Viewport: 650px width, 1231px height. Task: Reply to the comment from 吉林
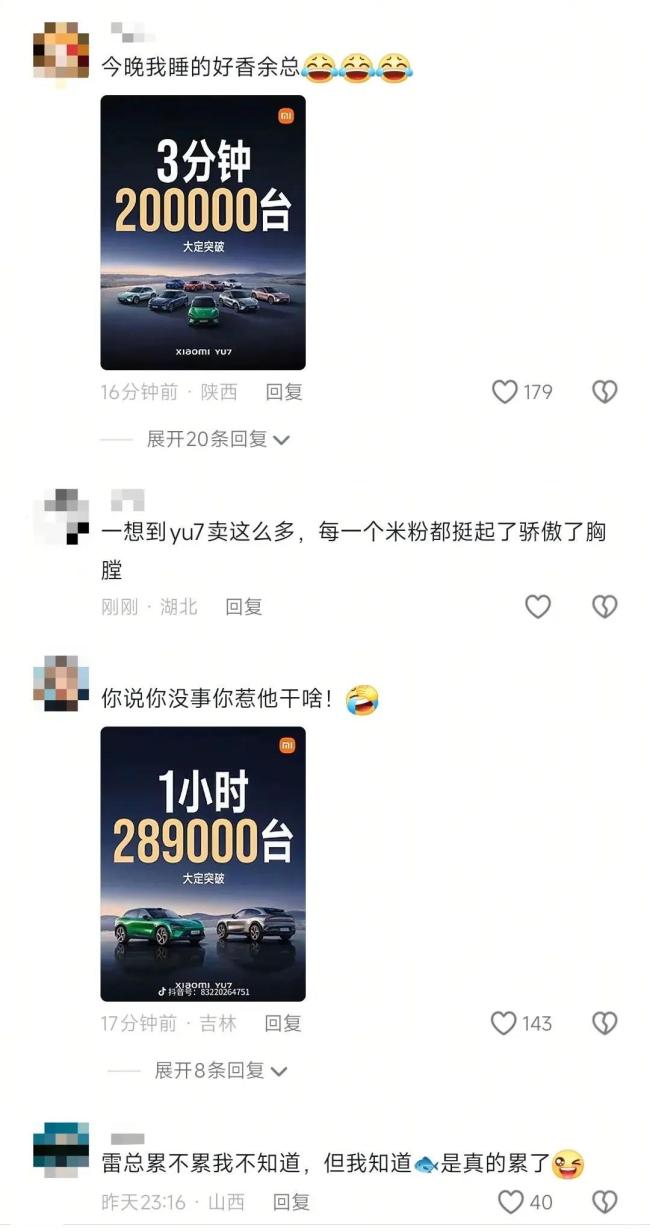coord(283,1023)
